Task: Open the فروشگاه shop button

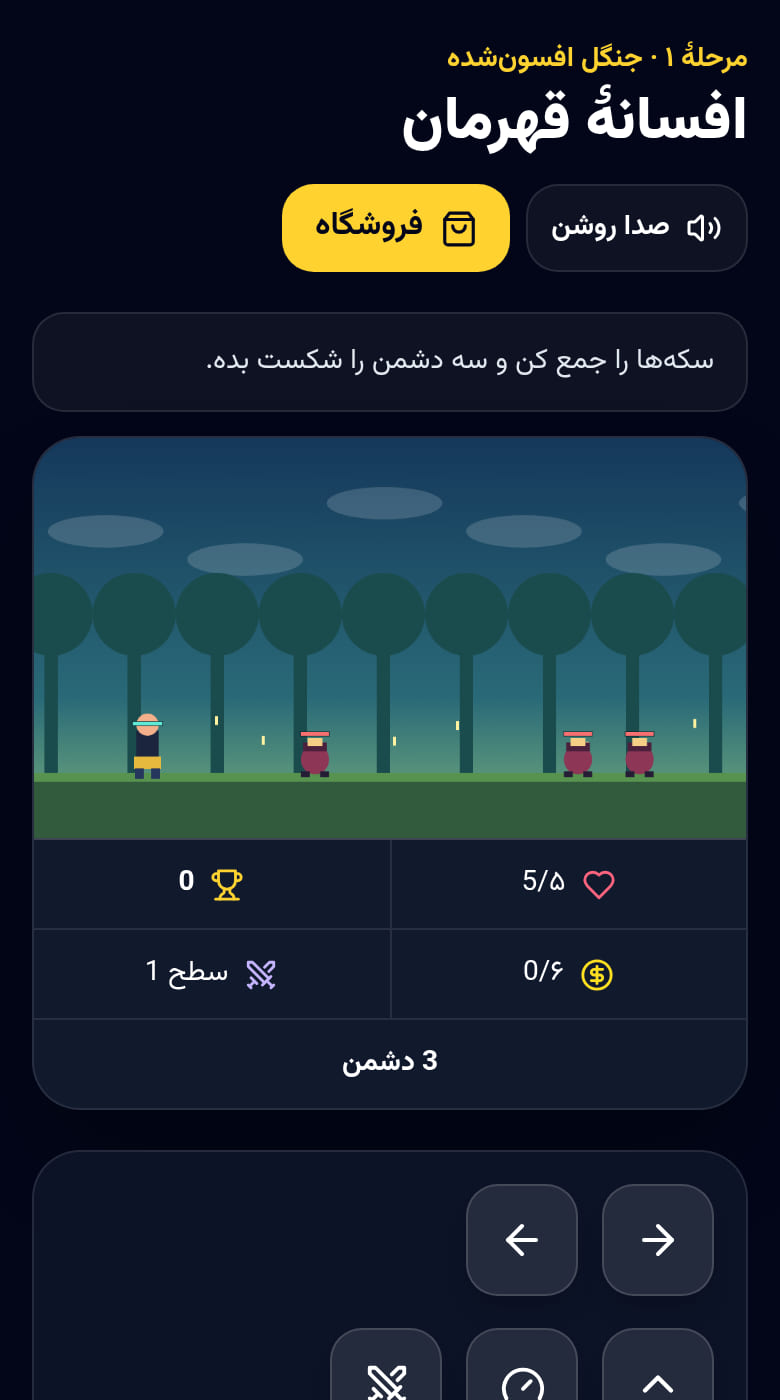Action: click(396, 228)
